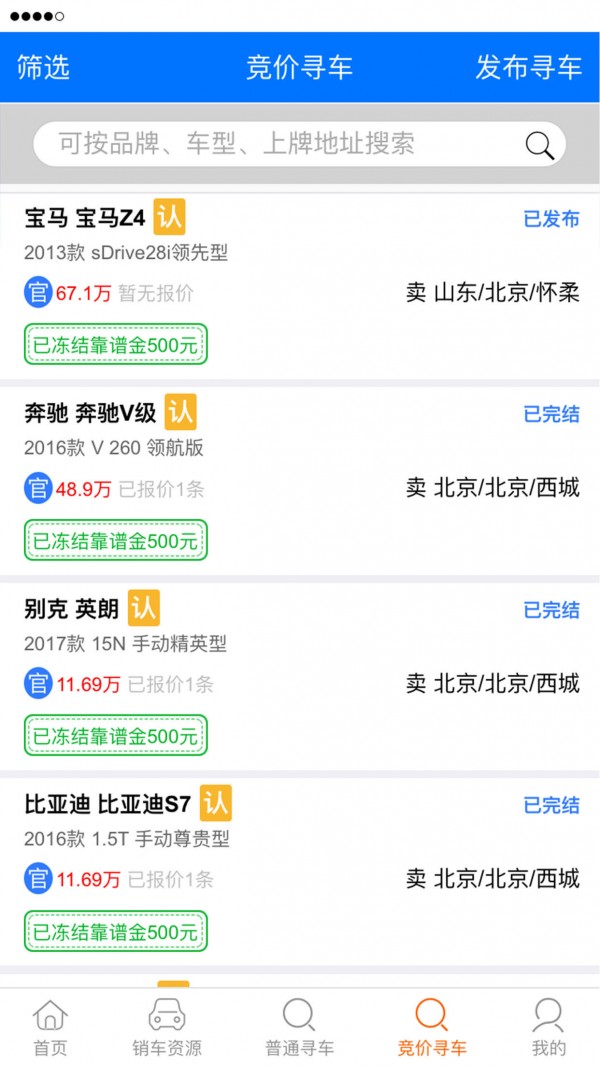600x1067 pixels.
Task: Open the 宝马Z4 listing
Action: [300, 283]
